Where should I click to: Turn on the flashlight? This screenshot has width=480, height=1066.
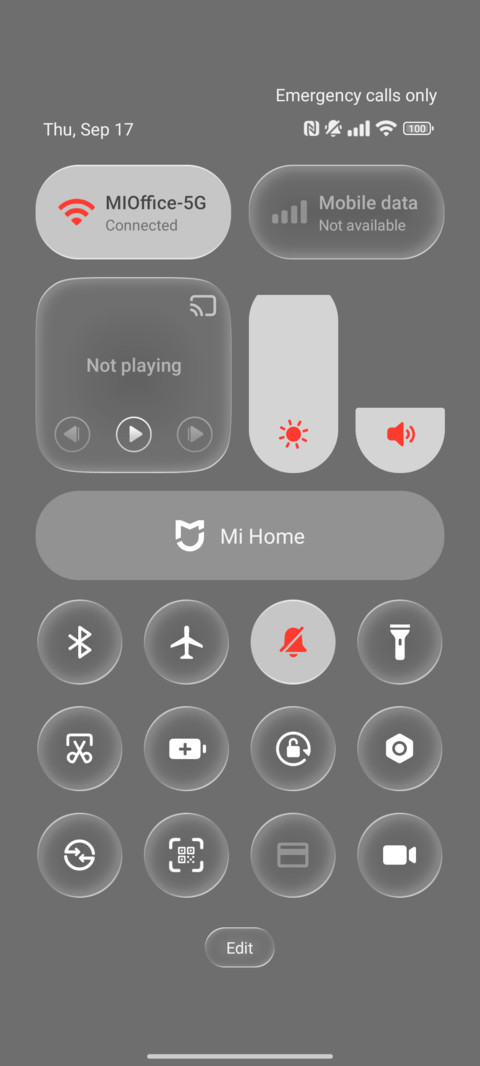(400, 642)
